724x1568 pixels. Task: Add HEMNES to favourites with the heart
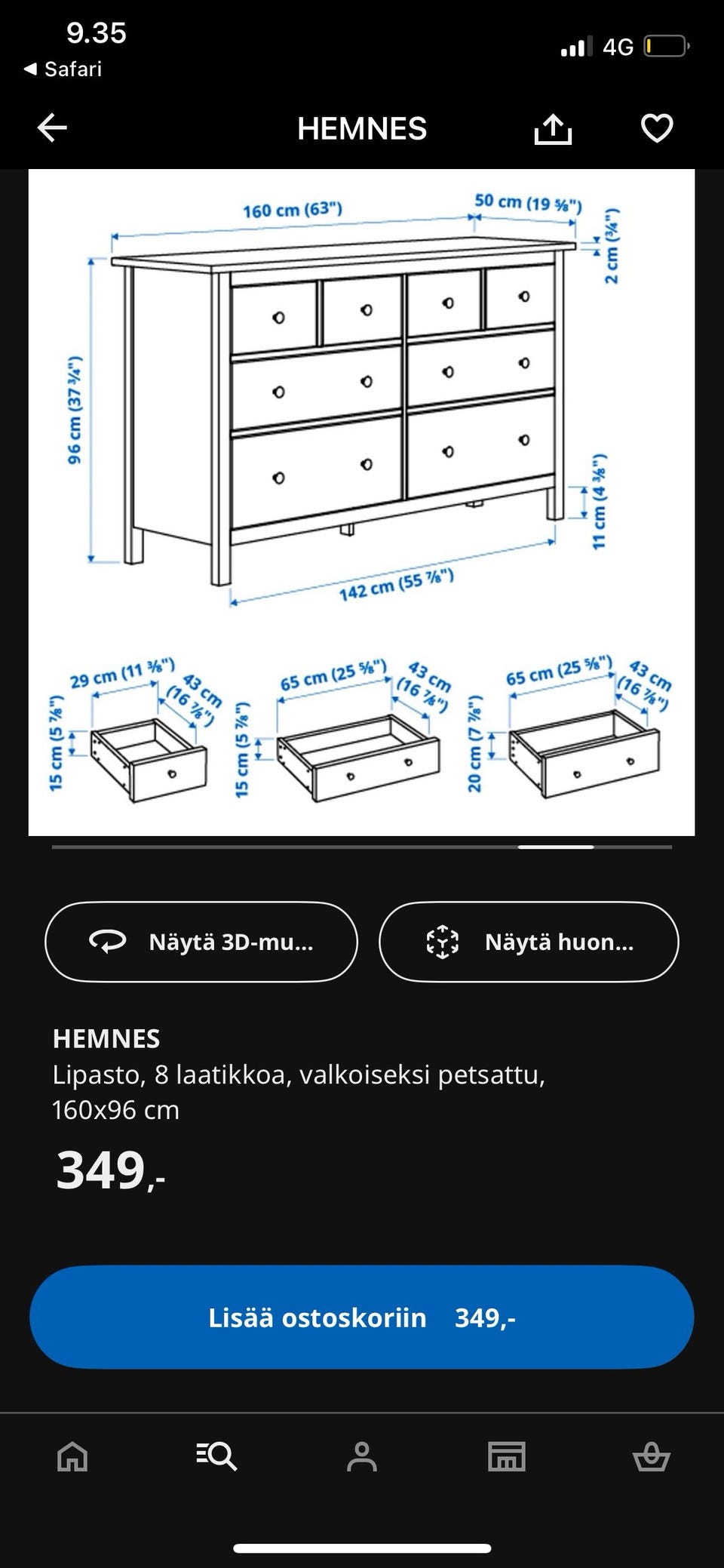(x=656, y=128)
